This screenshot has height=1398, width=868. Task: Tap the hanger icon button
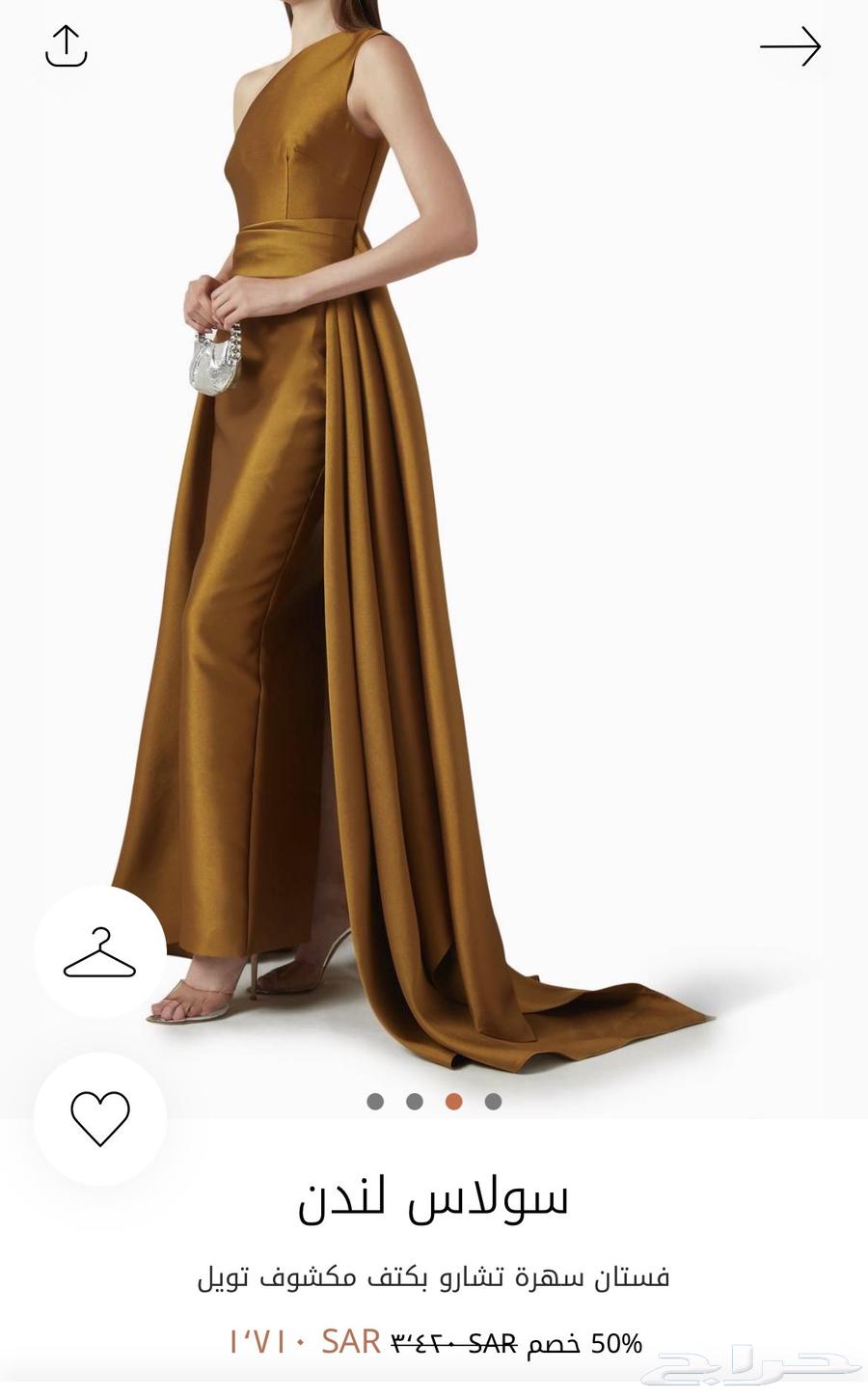pyautogui.click(x=99, y=952)
